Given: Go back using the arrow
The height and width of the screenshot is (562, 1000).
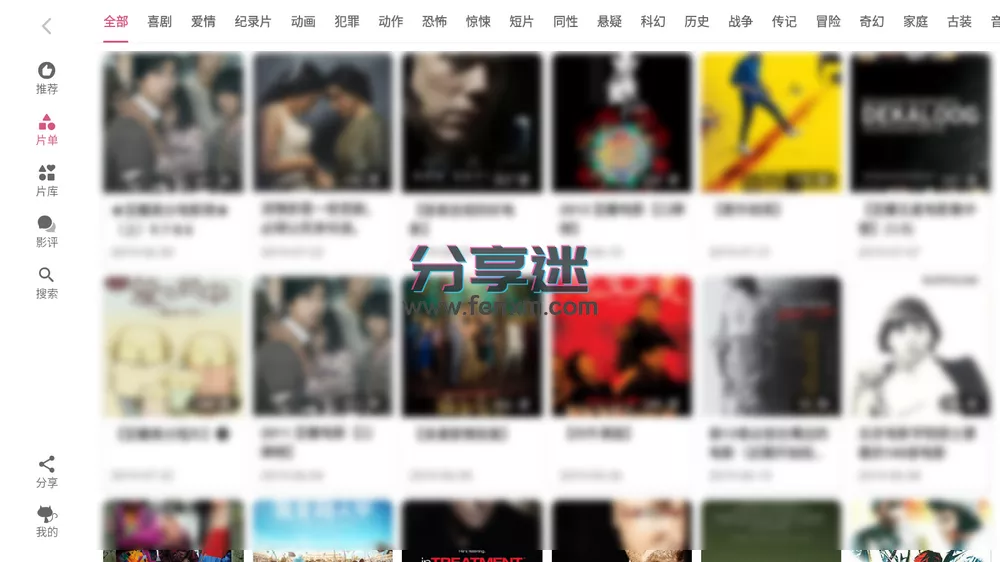Looking at the screenshot, I should point(46,27).
